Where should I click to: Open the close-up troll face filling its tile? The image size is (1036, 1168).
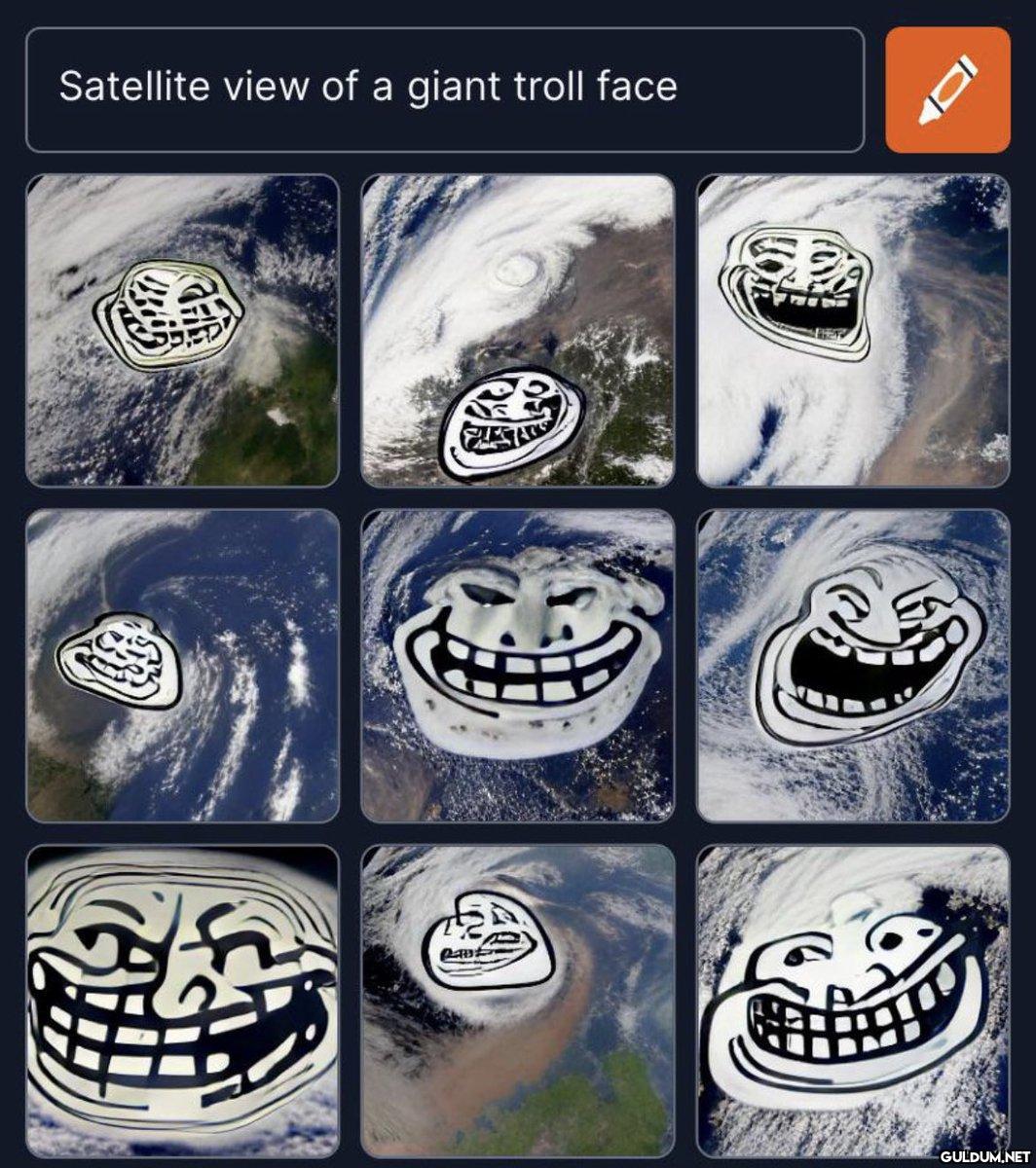[x=182, y=1001]
